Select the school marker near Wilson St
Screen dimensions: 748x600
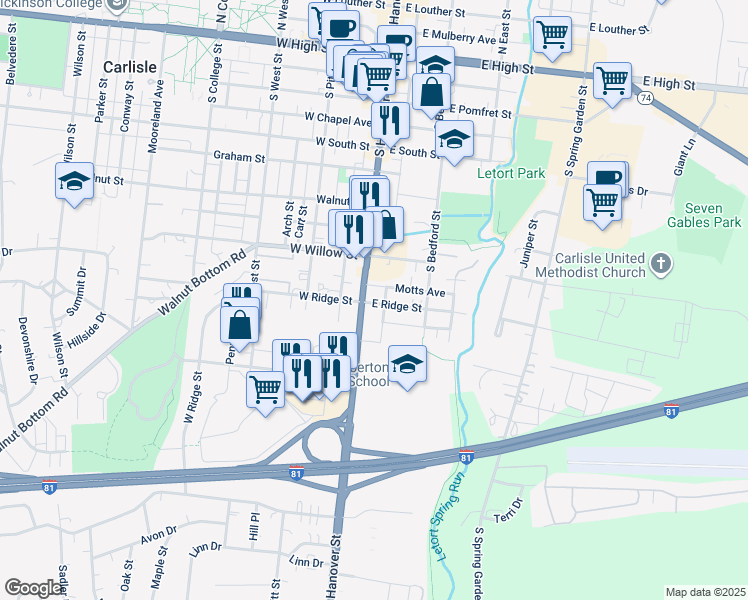coord(75,182)
